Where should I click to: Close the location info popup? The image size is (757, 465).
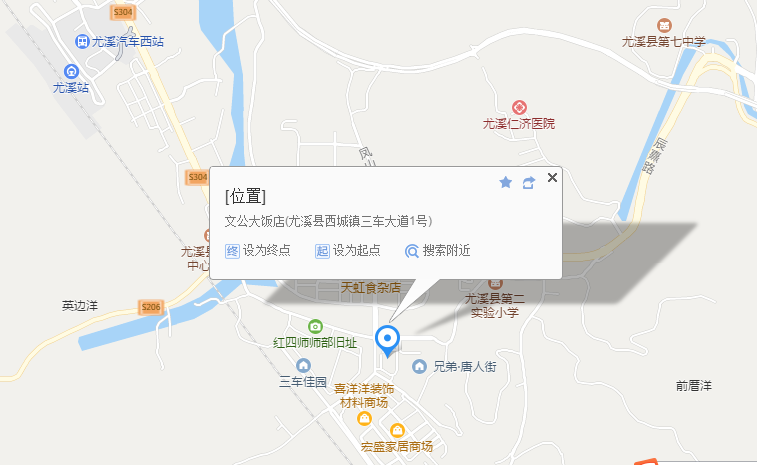552,177
